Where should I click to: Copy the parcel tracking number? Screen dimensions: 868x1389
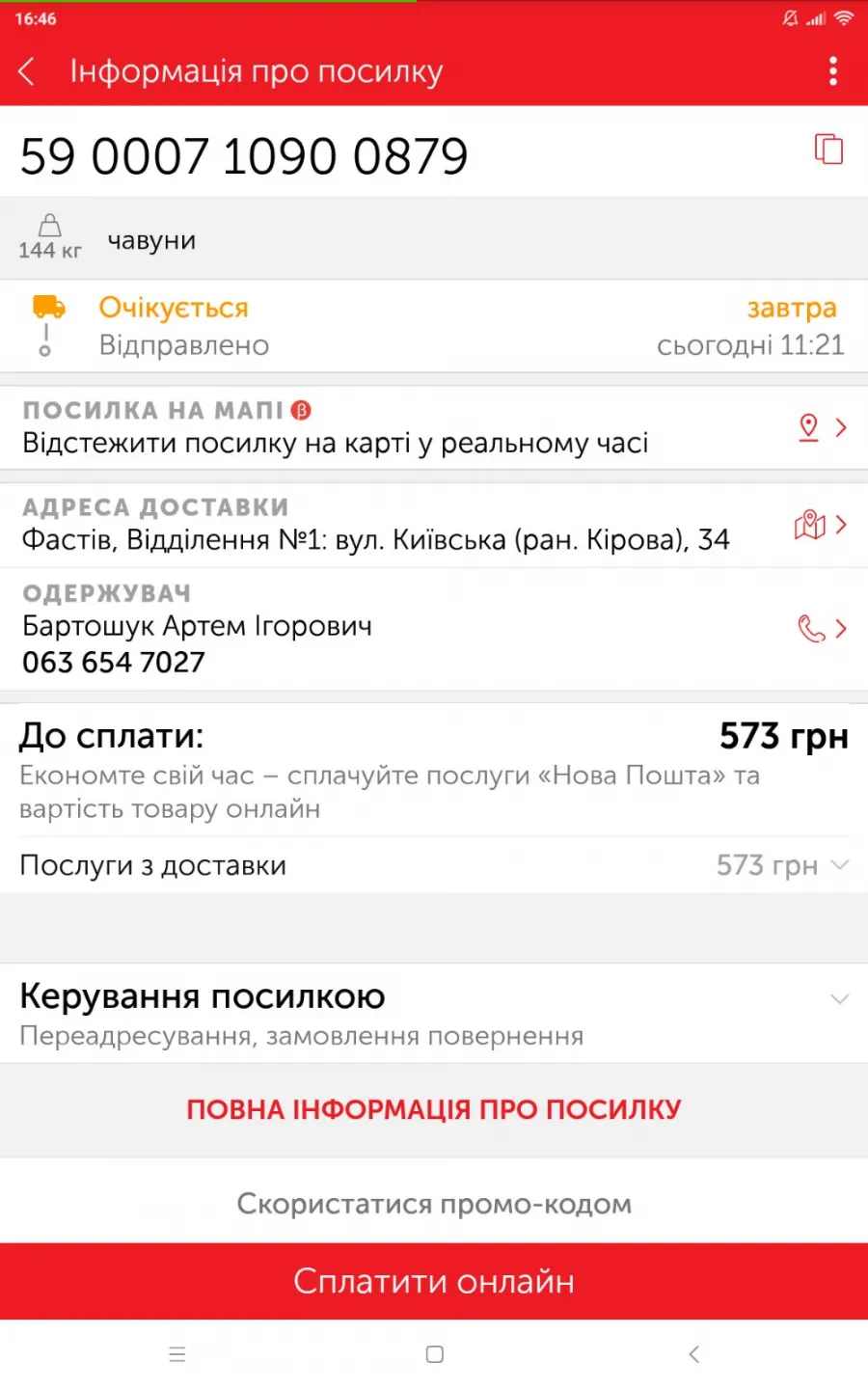[x=828, y=150]
